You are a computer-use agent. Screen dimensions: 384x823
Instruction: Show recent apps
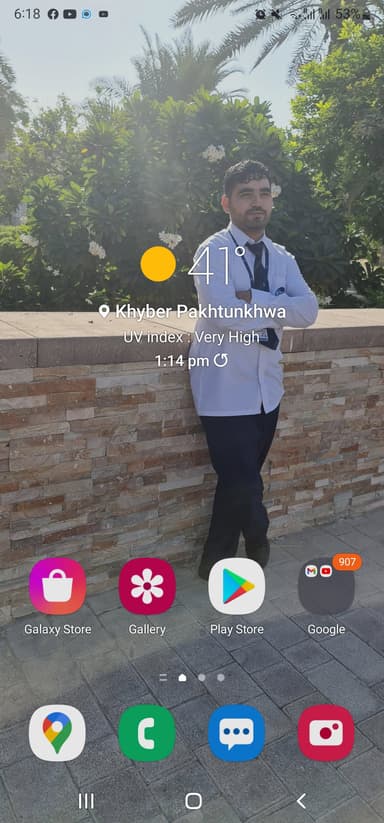tap(86, 801)
